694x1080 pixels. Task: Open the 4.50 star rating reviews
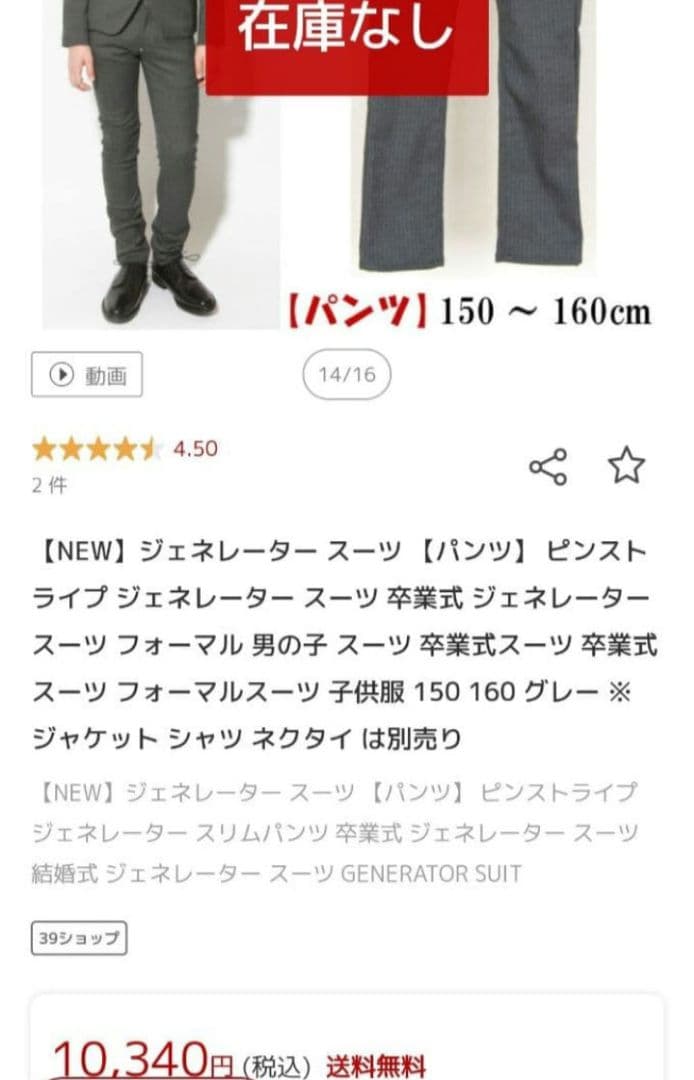125,448
